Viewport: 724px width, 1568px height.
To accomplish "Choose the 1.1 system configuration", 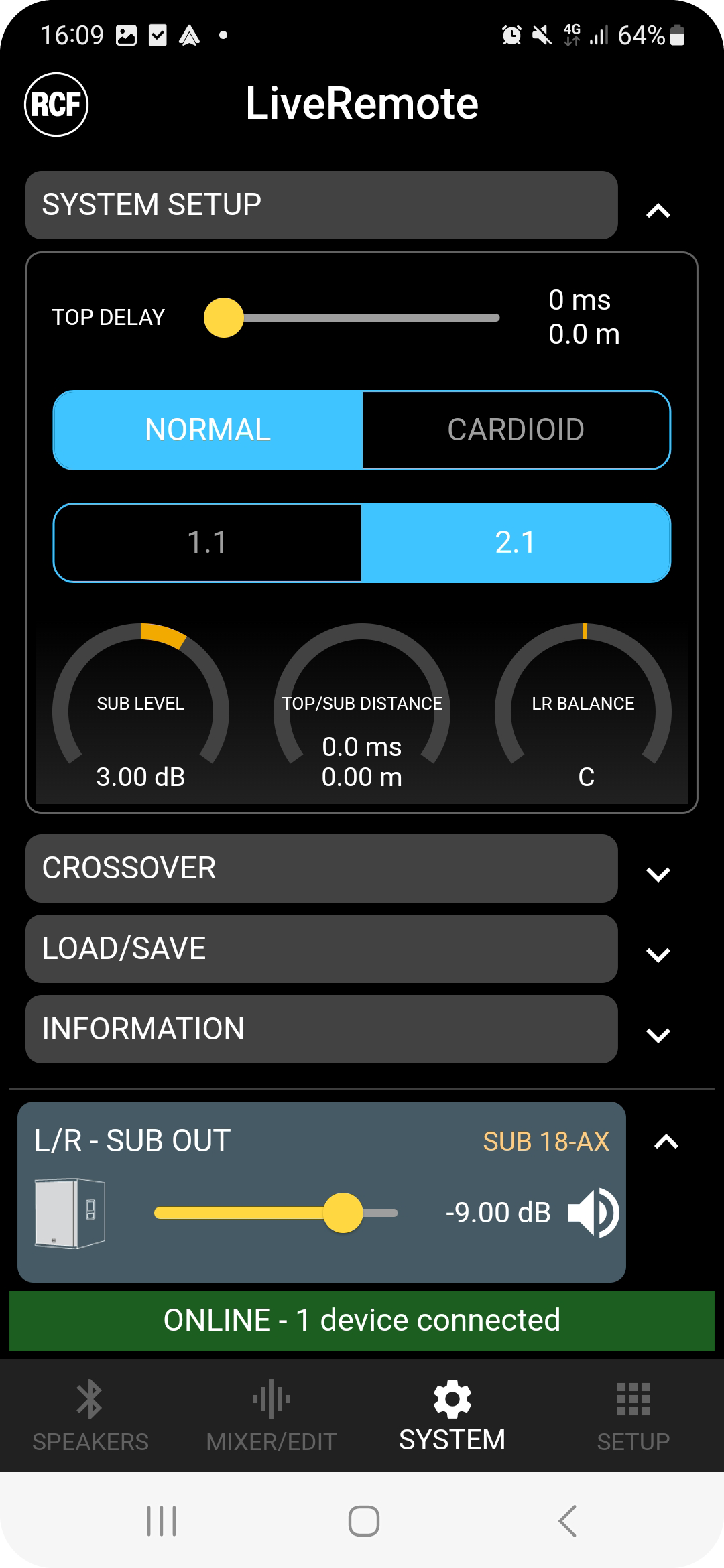I will tap(208, 542).
